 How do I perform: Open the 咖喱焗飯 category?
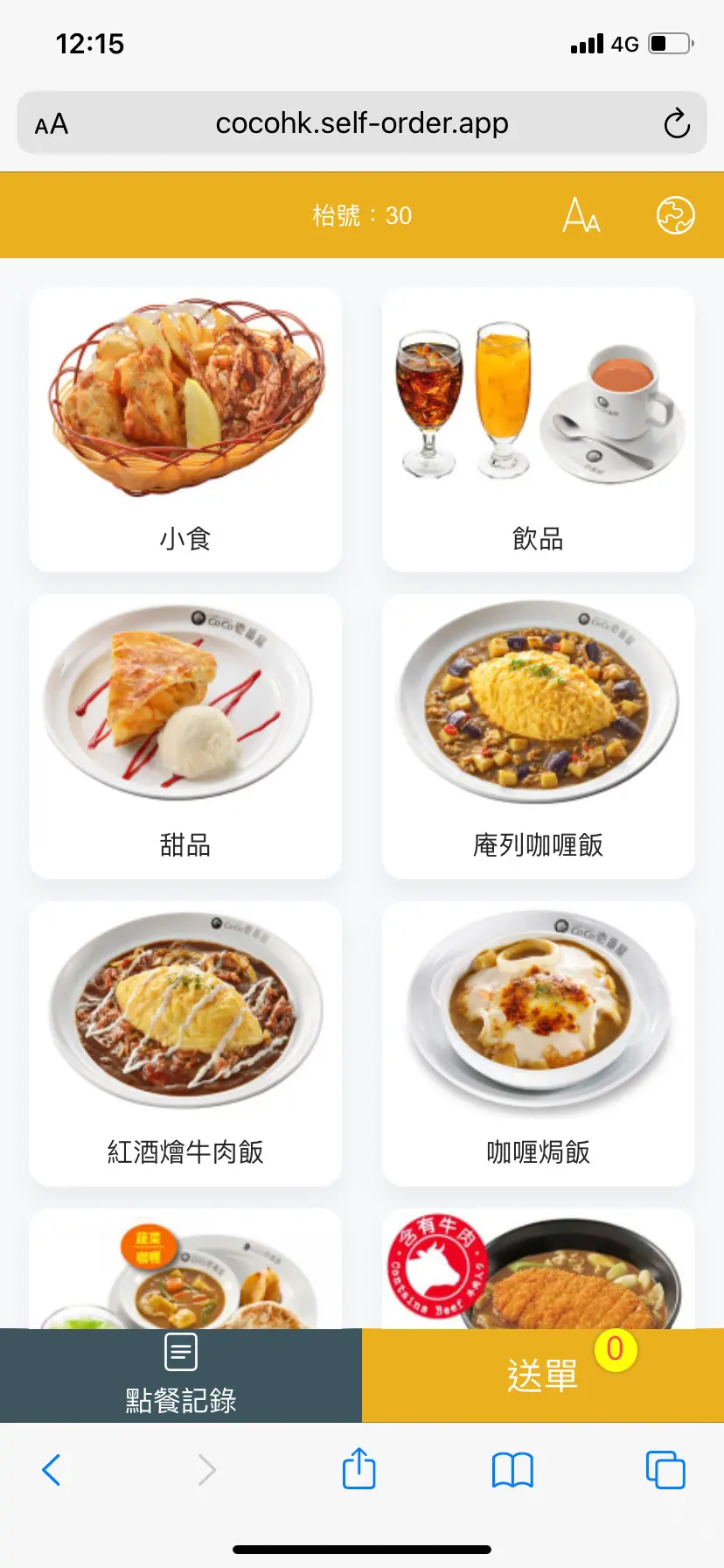(x=539, y=1044)
